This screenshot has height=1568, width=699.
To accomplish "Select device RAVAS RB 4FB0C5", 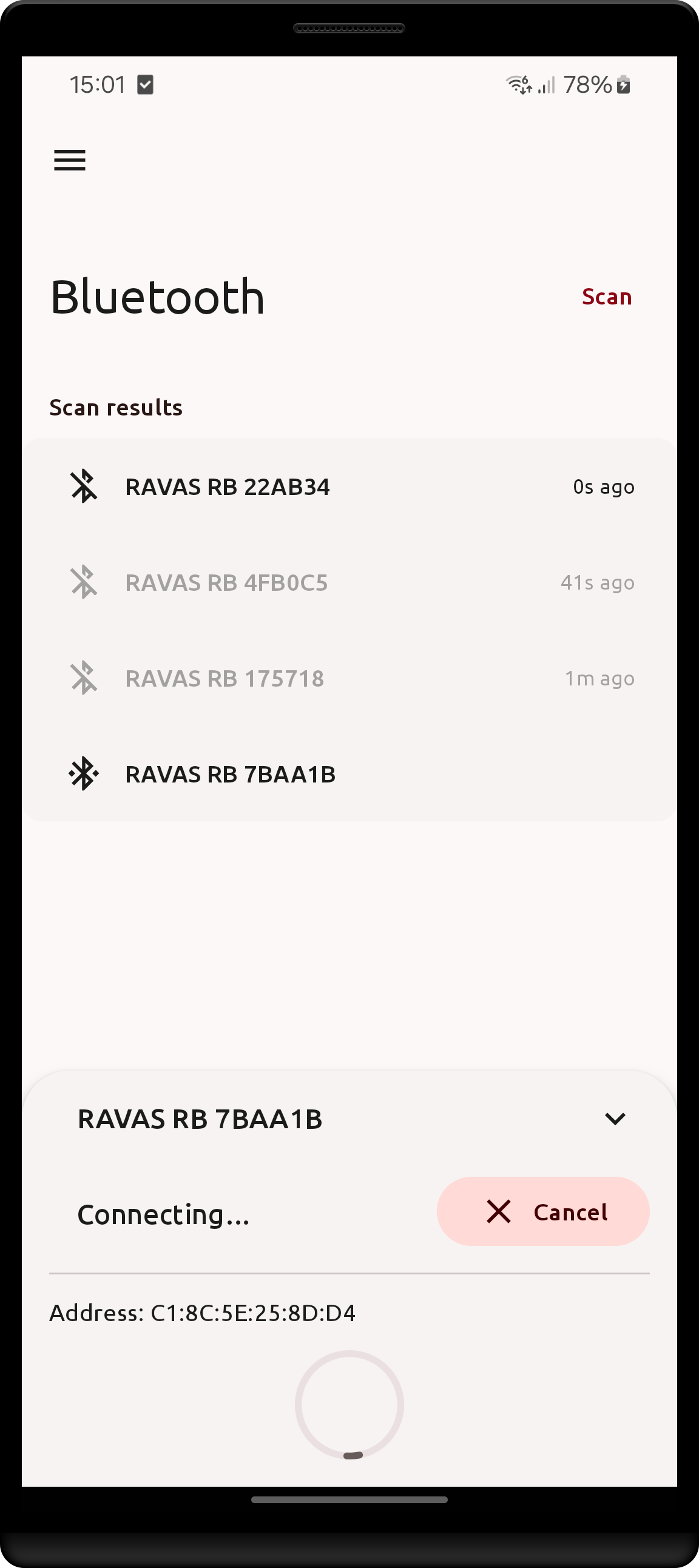I will [349, 582].
